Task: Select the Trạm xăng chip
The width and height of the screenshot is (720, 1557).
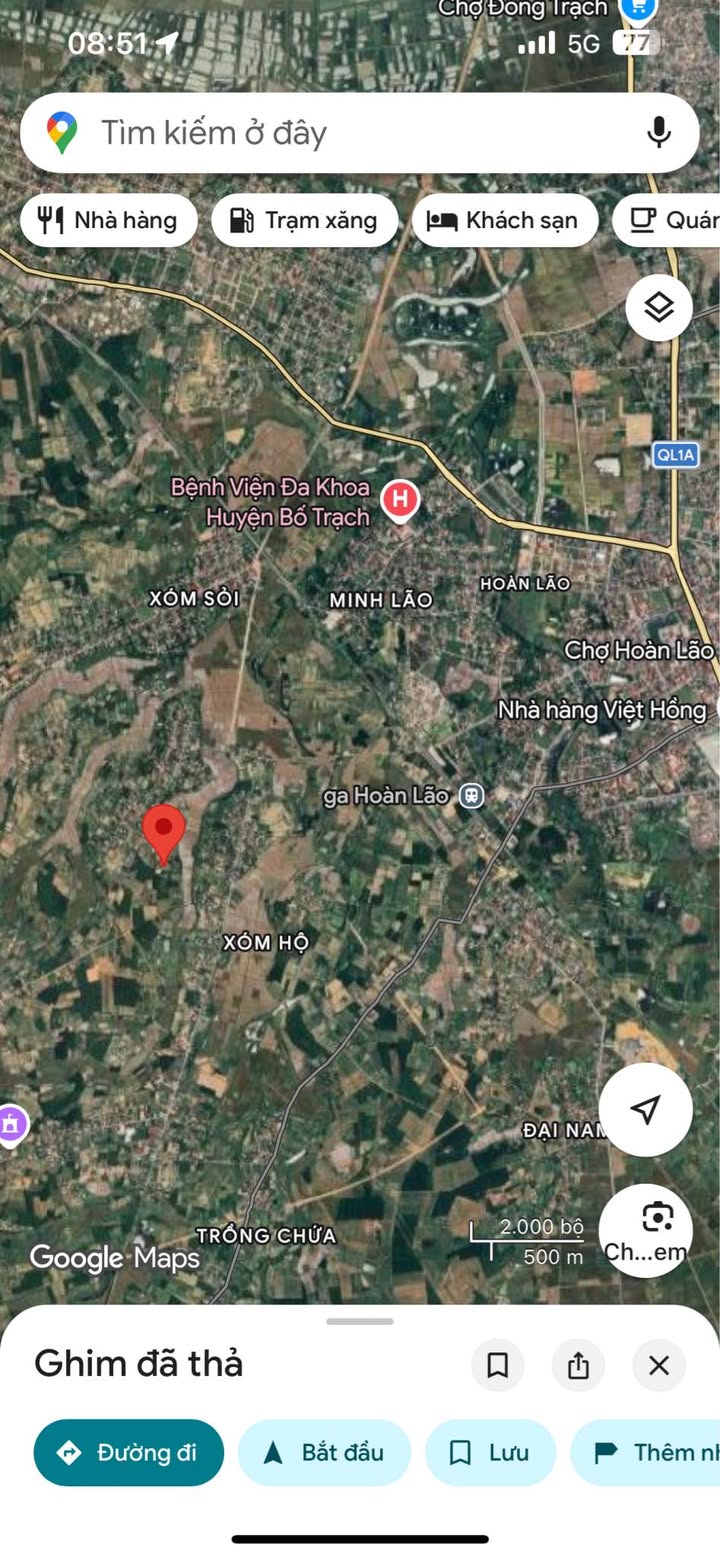Action: (304, 220)
